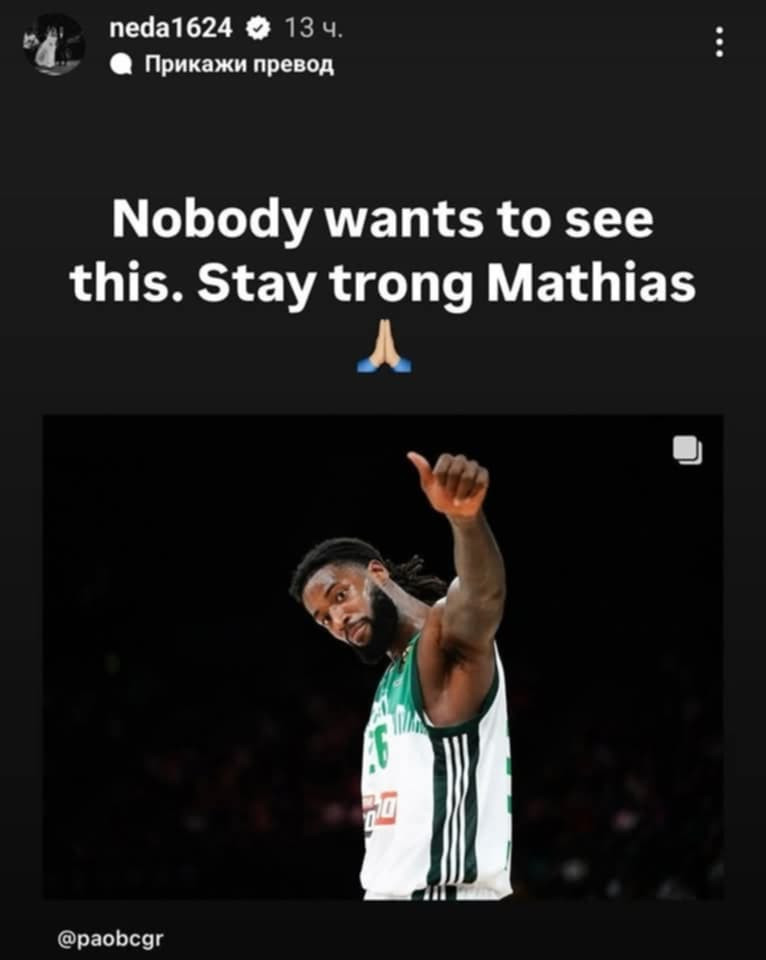
Task: Open the reshared basketball player post
Action: pyautogui.click(x=383, y=657)
